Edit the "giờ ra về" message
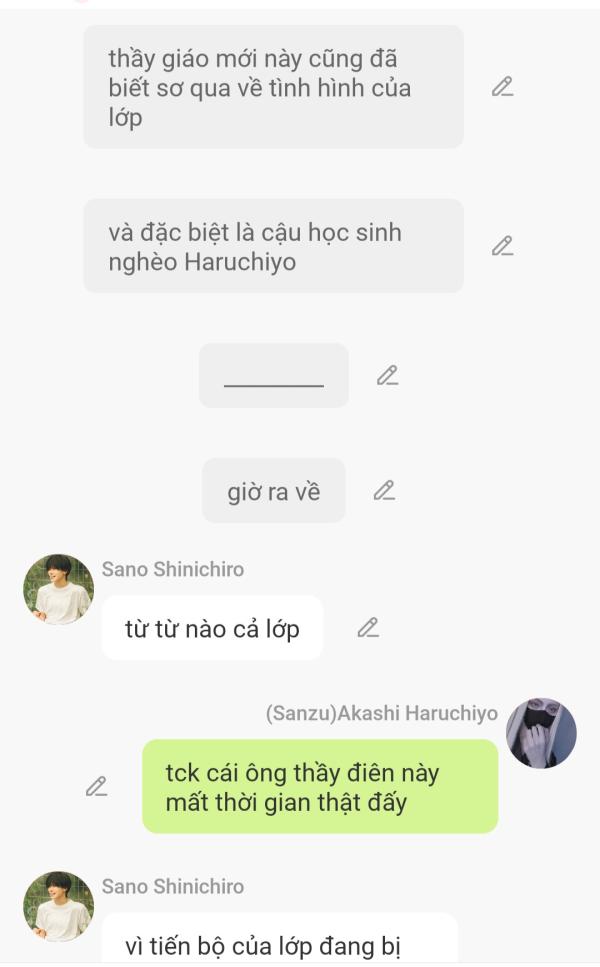Screen dimensions: 600x967 pyautogui.click(x=384, y=491)
